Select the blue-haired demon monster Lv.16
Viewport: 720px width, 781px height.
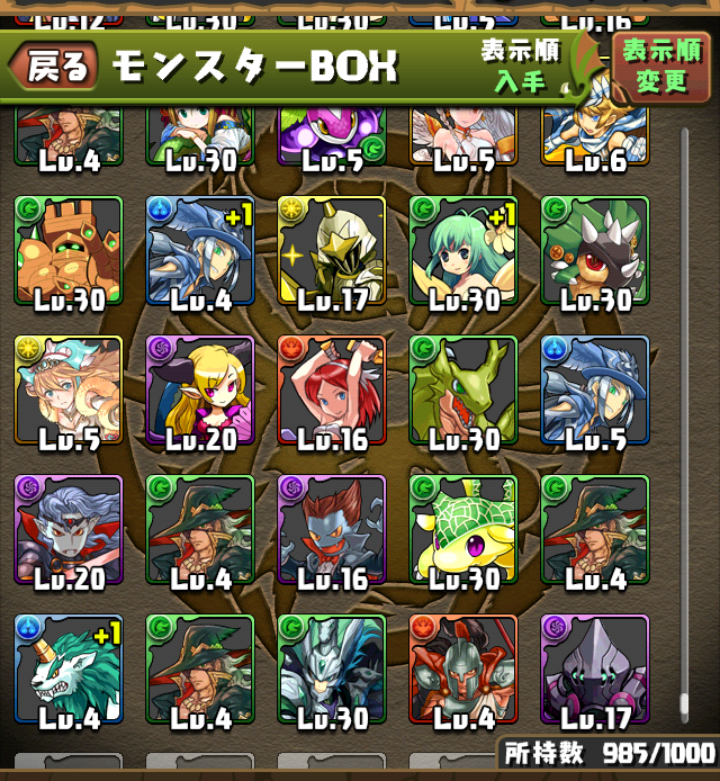[332, 530]
